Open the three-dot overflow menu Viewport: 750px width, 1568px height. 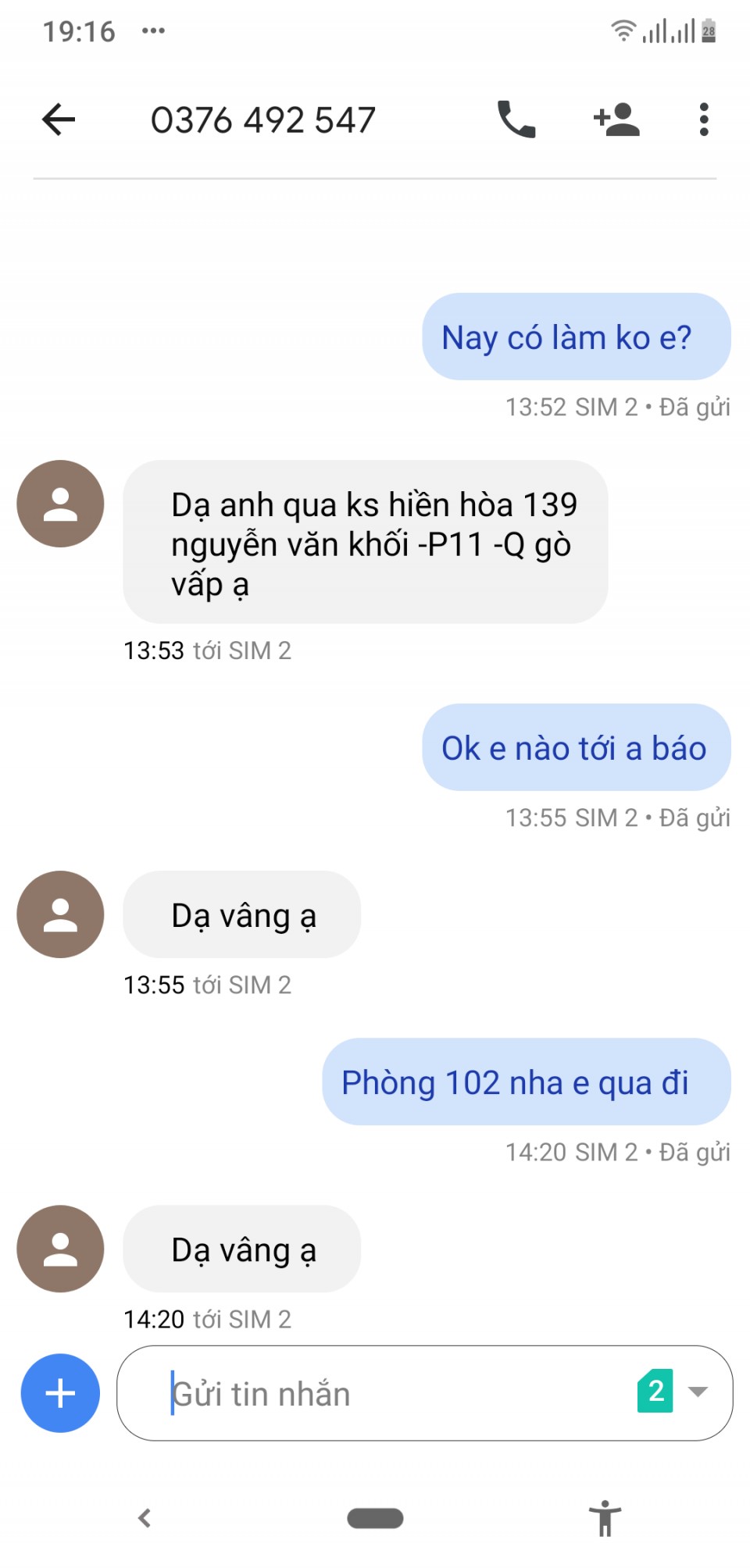click(x=704, y=119)
